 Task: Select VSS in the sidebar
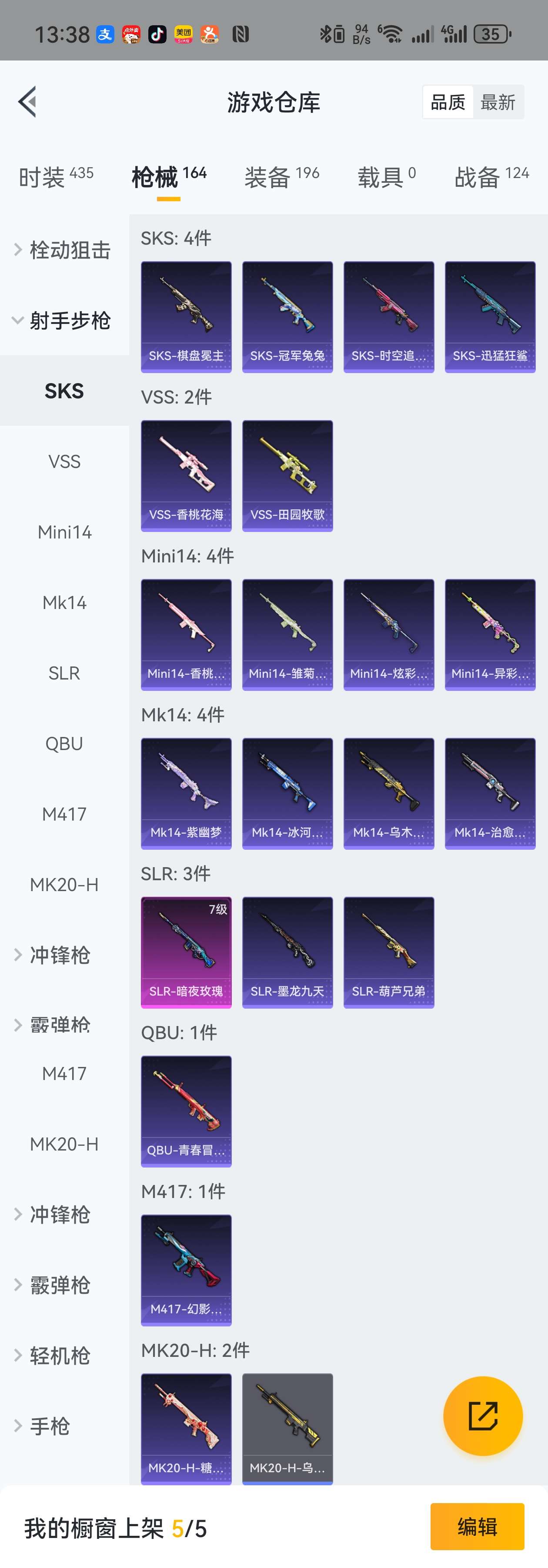[64, 461]
